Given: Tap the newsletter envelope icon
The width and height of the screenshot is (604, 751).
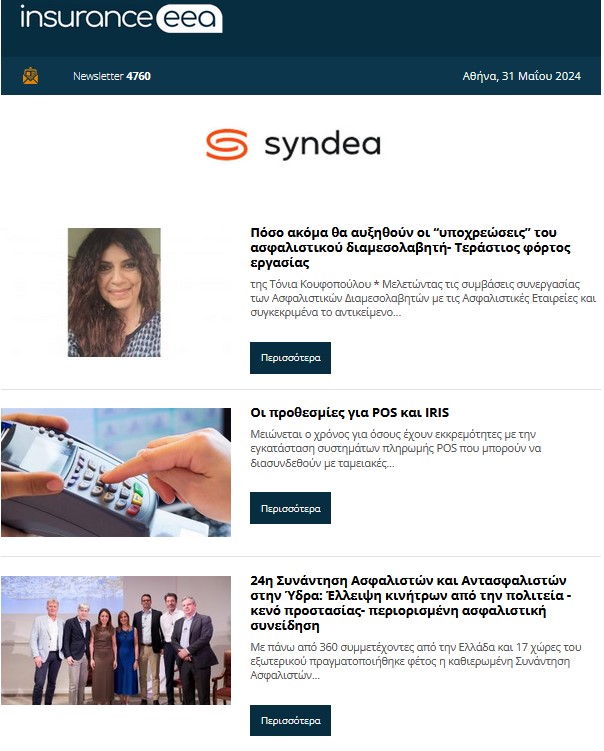Looking at the screenshot, I should click(30, 76).
